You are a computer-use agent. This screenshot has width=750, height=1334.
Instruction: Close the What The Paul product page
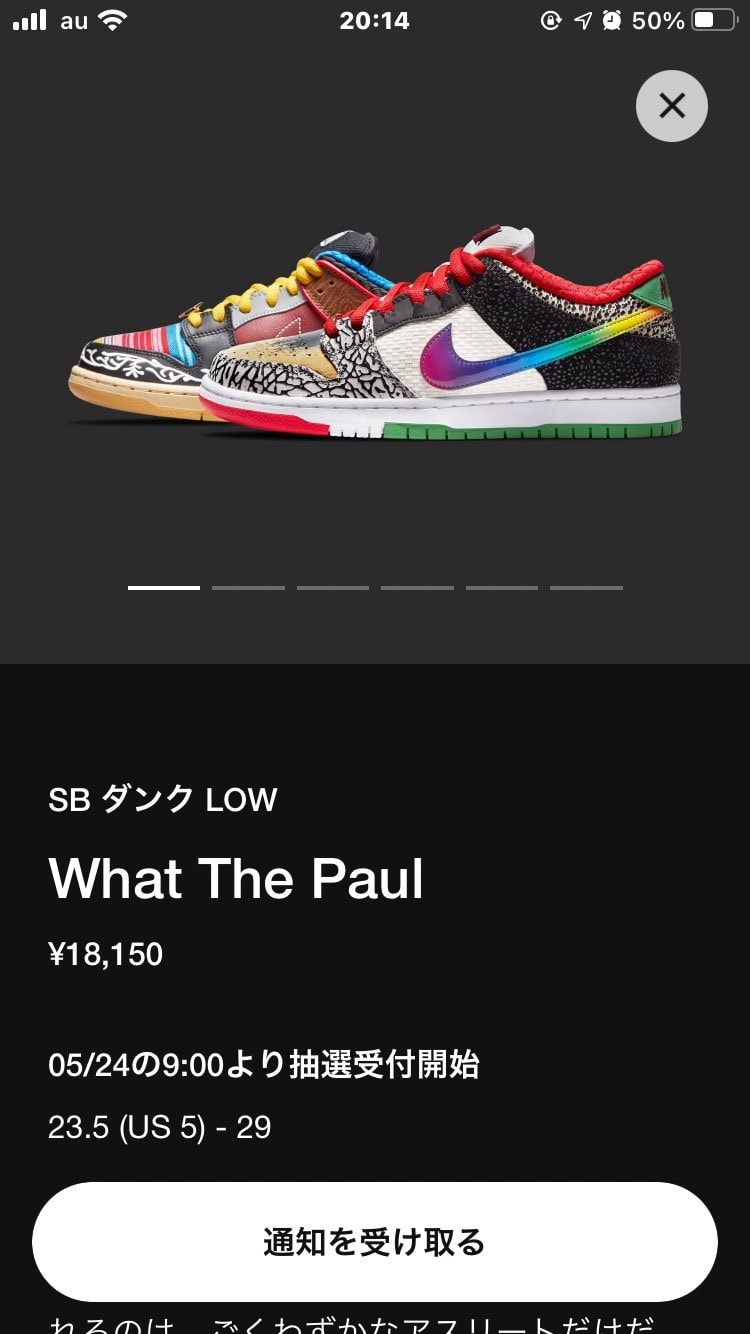click(x=672, y=105)
